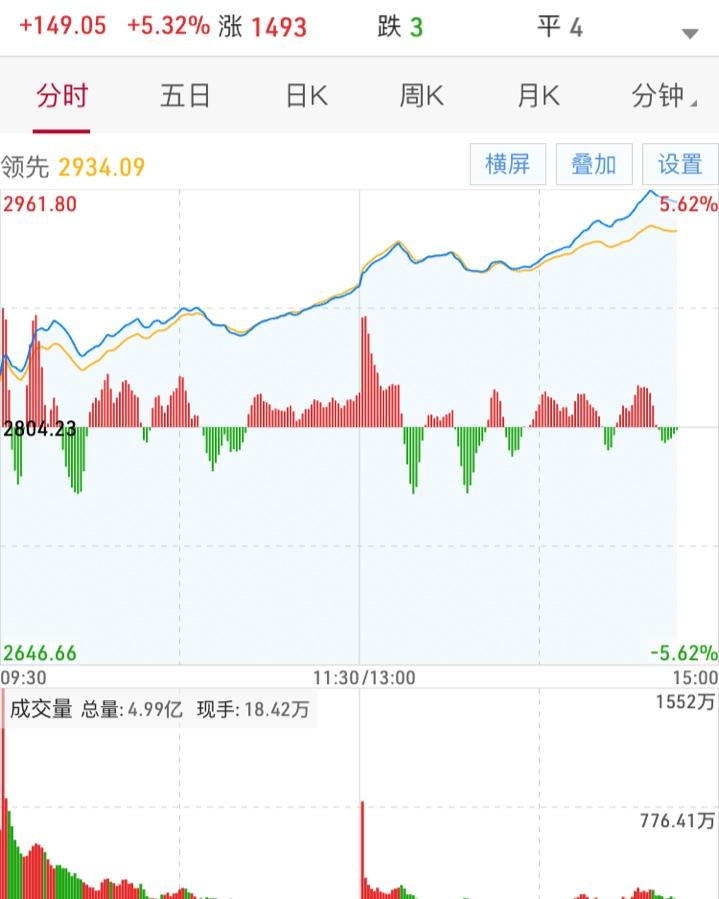View the 月K chart tab

pyautogui.click(x=538, y=96)
